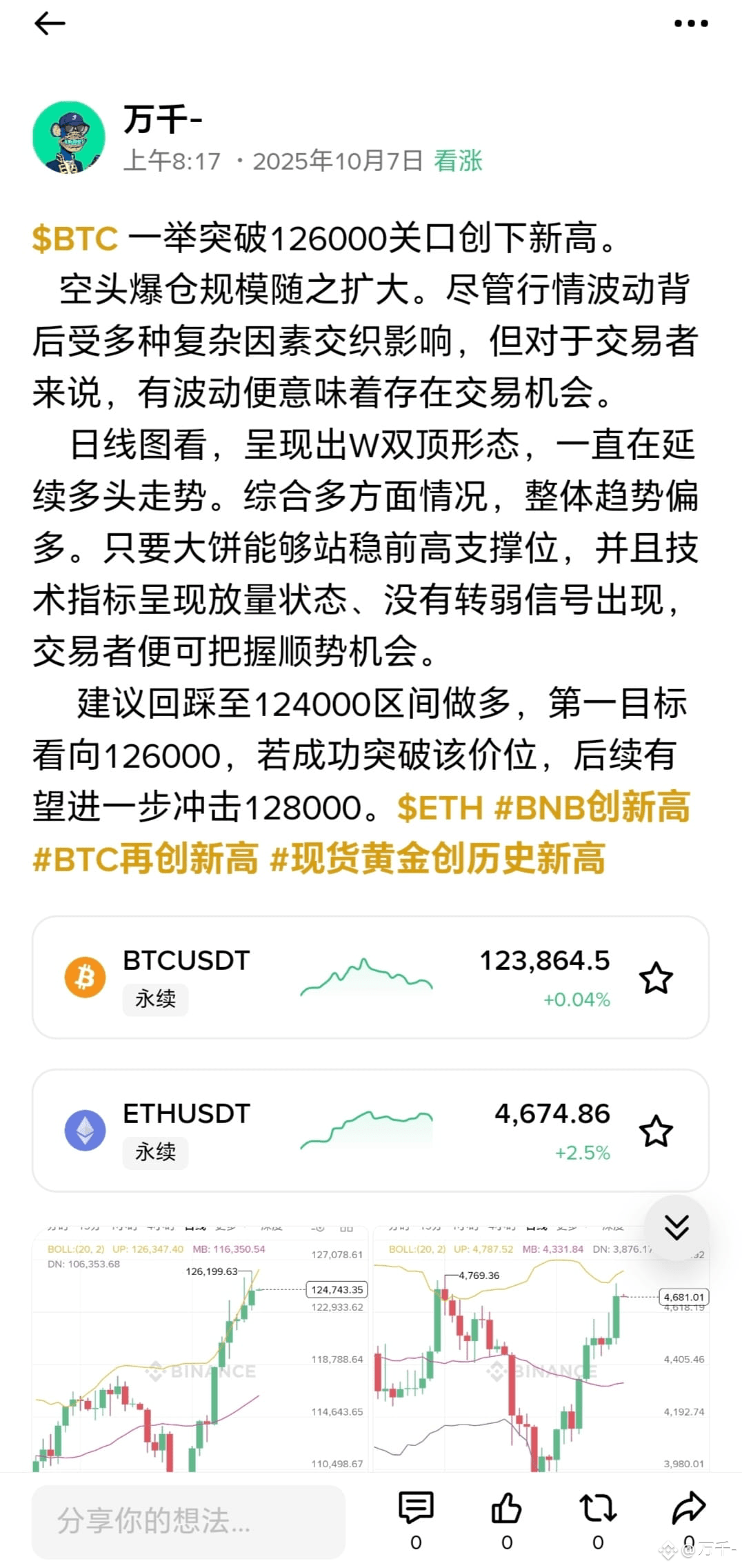The width and height of the screenshot is (742, 1568).
Task: Tap the repost arrows icon
Action: click(599, 1507)
